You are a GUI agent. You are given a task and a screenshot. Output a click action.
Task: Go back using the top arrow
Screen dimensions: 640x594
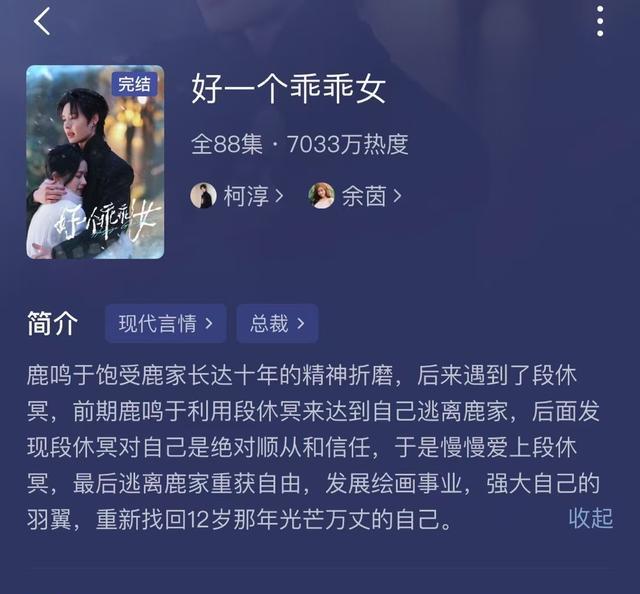pyautogui.click(x=42, y=21)
